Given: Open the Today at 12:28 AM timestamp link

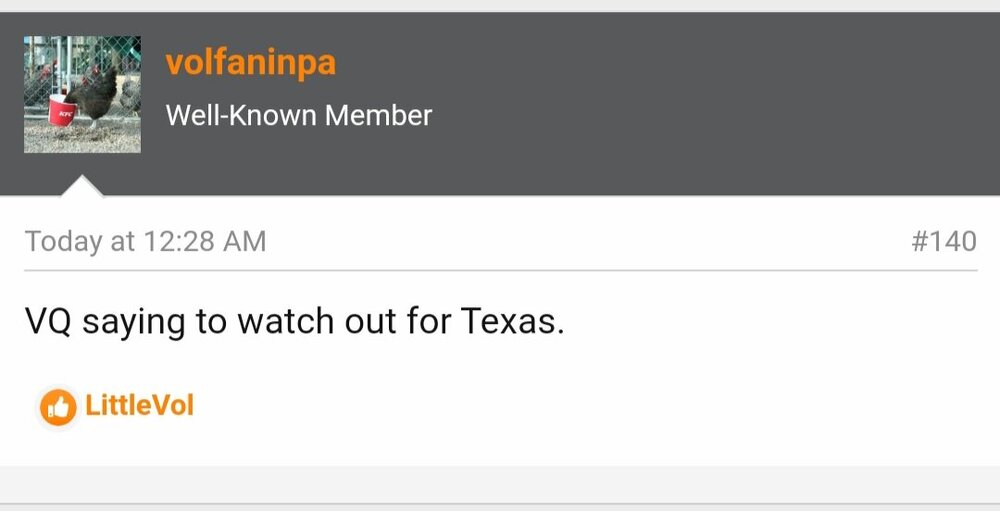Looking at the screenshot, I should 146,241.
